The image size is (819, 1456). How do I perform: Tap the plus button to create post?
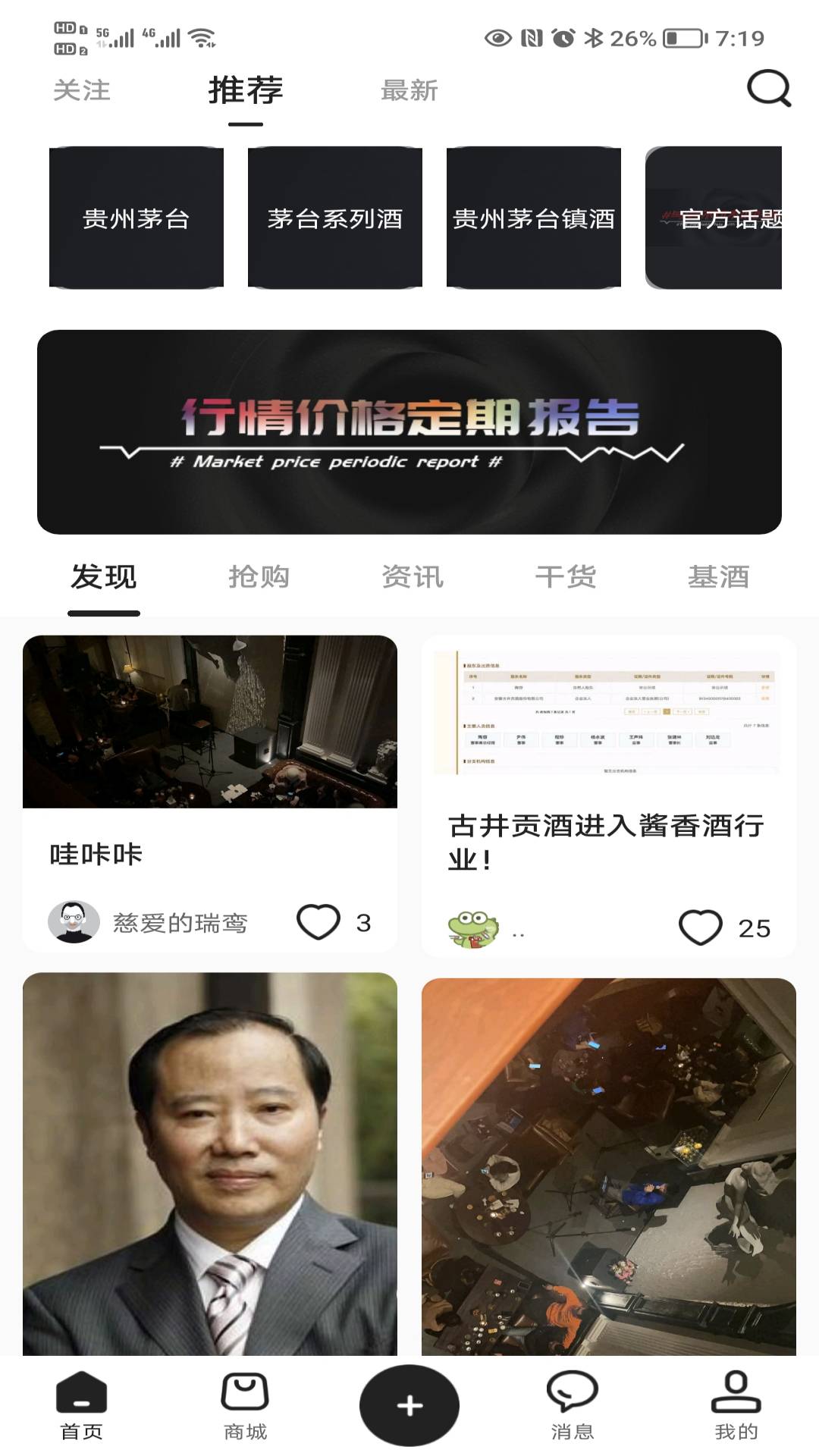pyautogui.click(x=409, y=1405)
